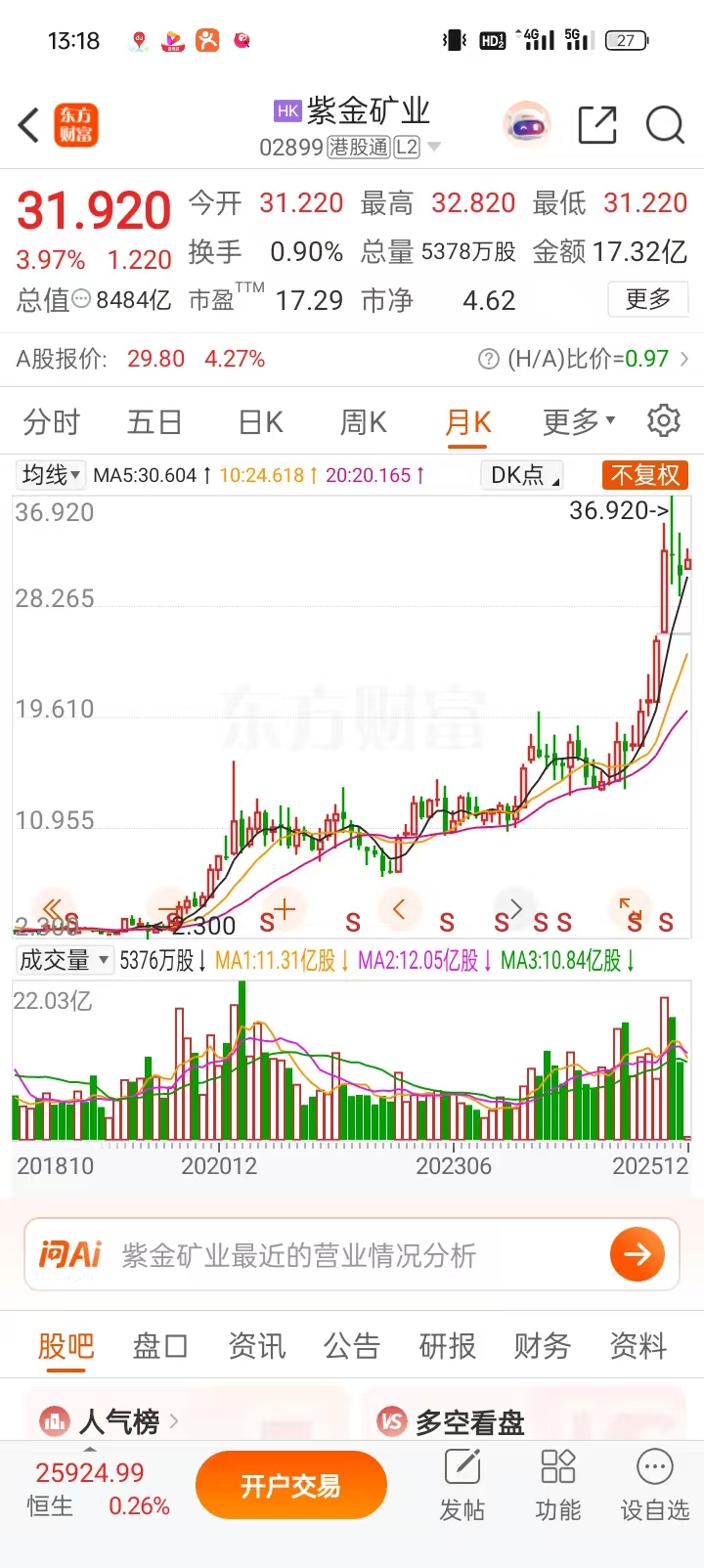704x1568 pixels.
Task: Select the 日K chart tab
Action: 261,422
